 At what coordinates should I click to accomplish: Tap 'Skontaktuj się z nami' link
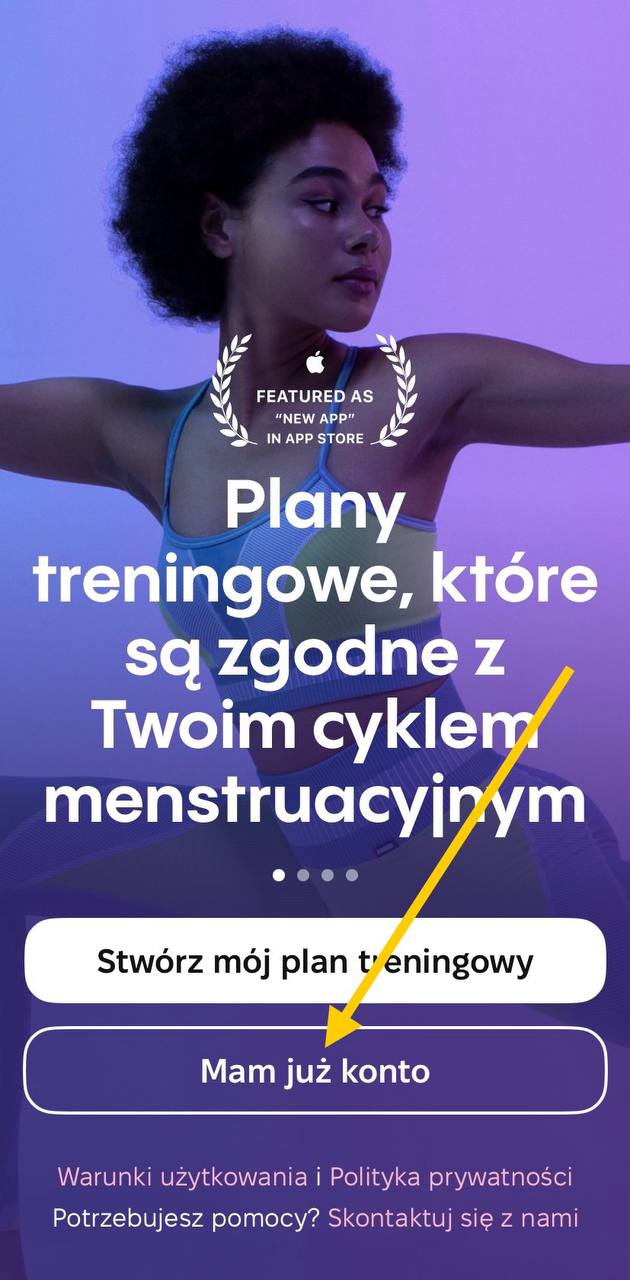coord(453,1219)
